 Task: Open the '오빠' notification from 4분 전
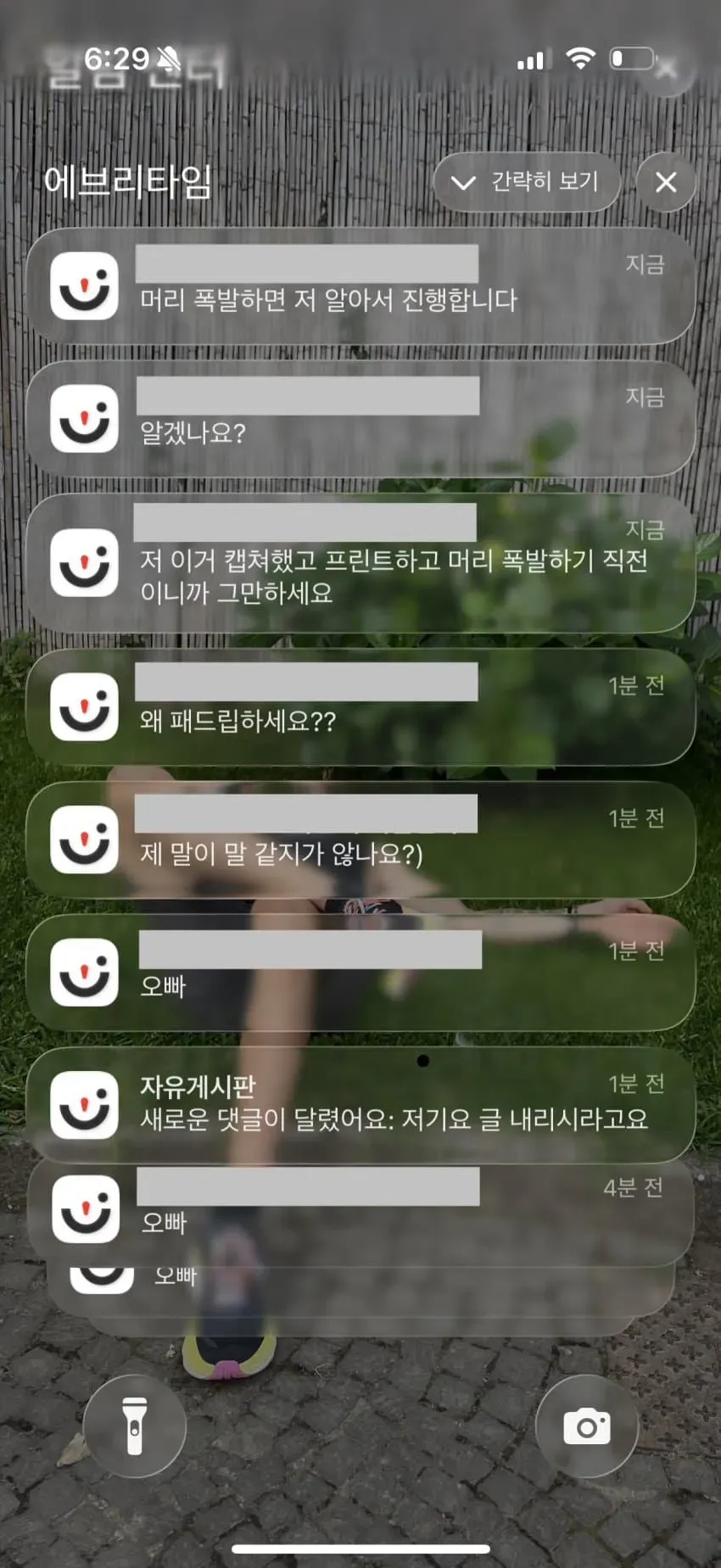(x=360, y=1209)
